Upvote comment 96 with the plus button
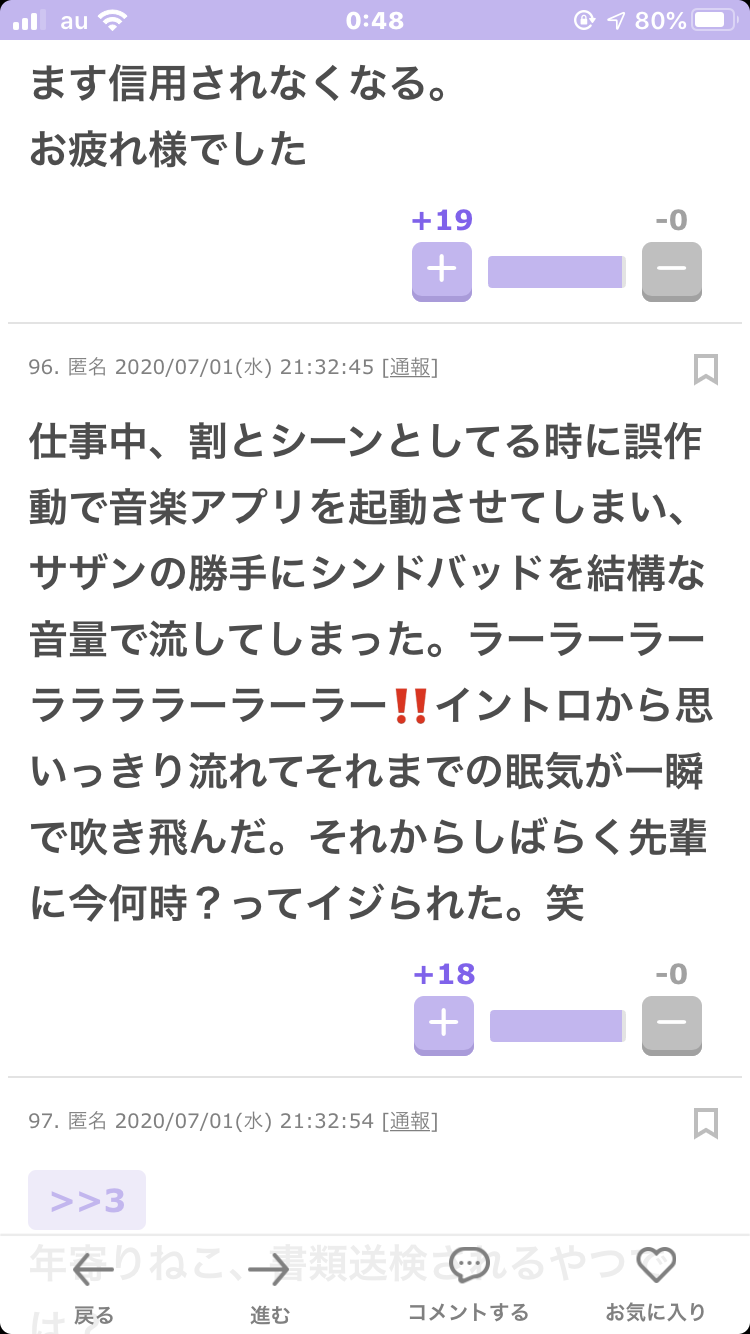This screenshot has width=750, height=1334. [443, 1025]
